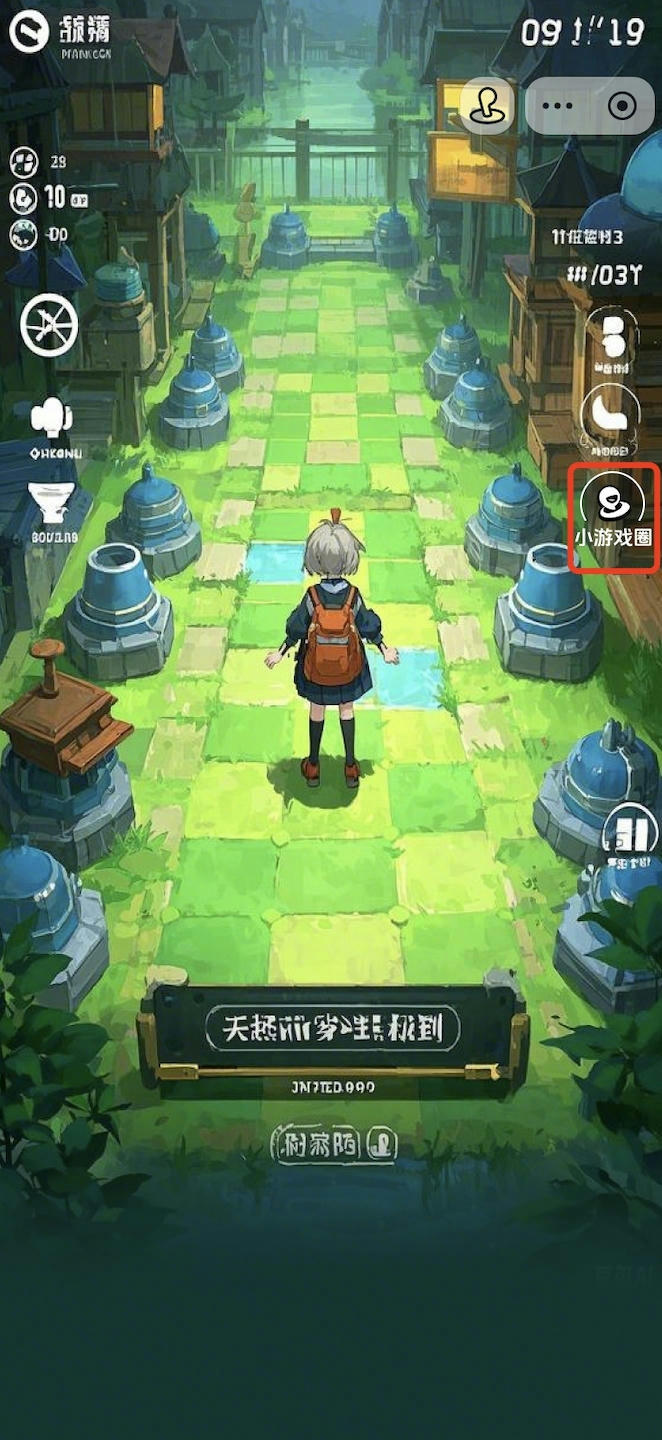The height and width of the screenshot is (1440, 662).
Task: Open the 小游戏圈 game circle
Action: click(x=613, y=517)
